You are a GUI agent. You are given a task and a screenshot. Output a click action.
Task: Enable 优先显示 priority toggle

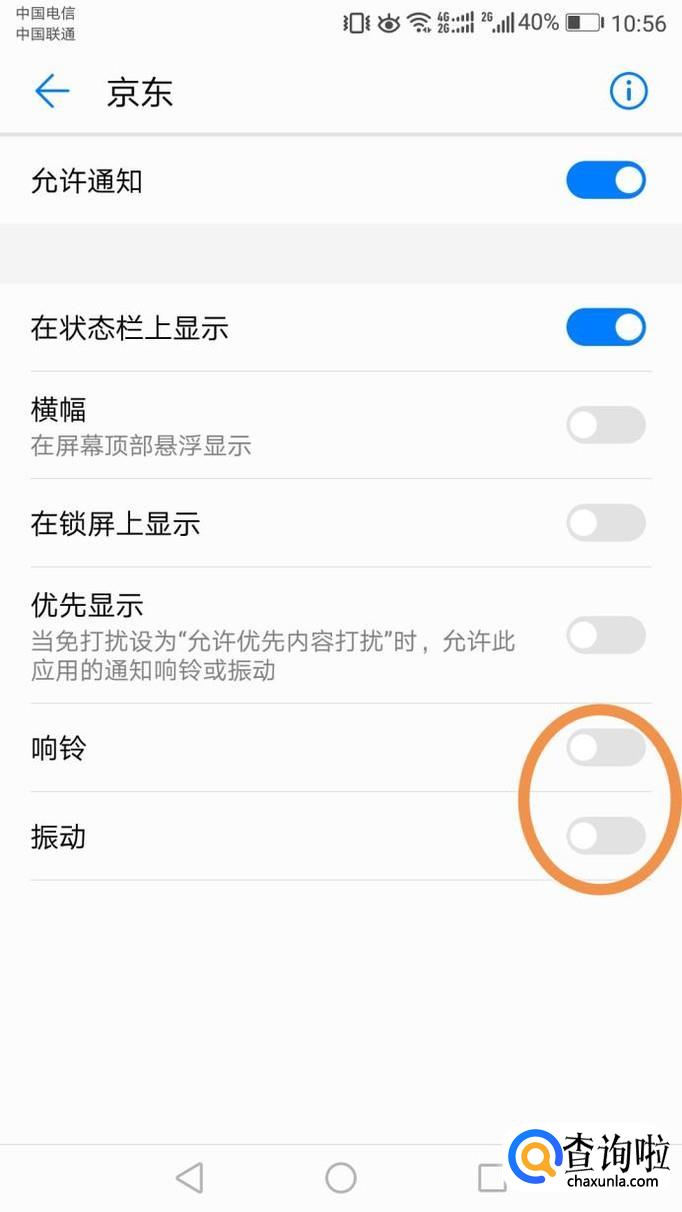tap(606, 634)
